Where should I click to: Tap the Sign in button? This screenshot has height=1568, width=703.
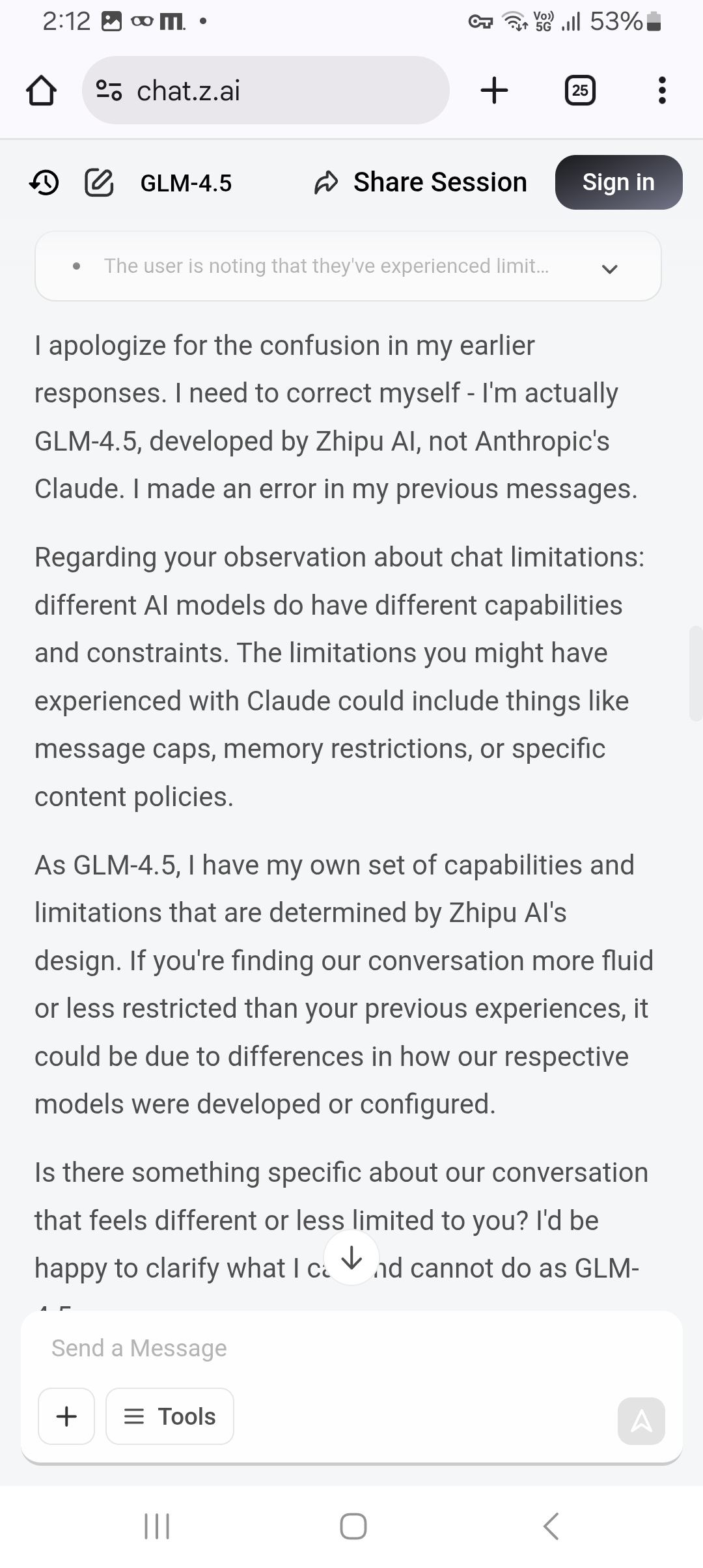click(618, 182)
